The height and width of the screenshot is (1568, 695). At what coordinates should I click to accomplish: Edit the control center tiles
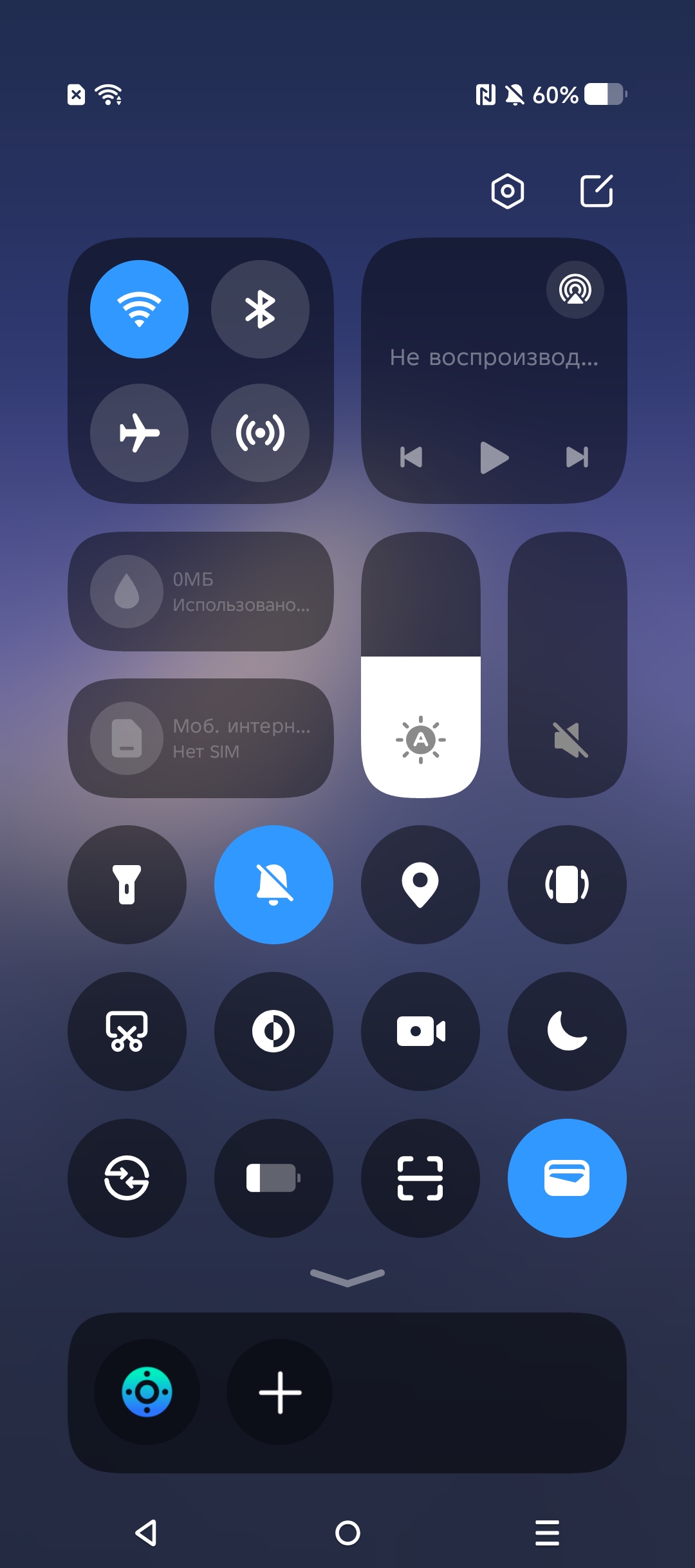pos(597,191)
